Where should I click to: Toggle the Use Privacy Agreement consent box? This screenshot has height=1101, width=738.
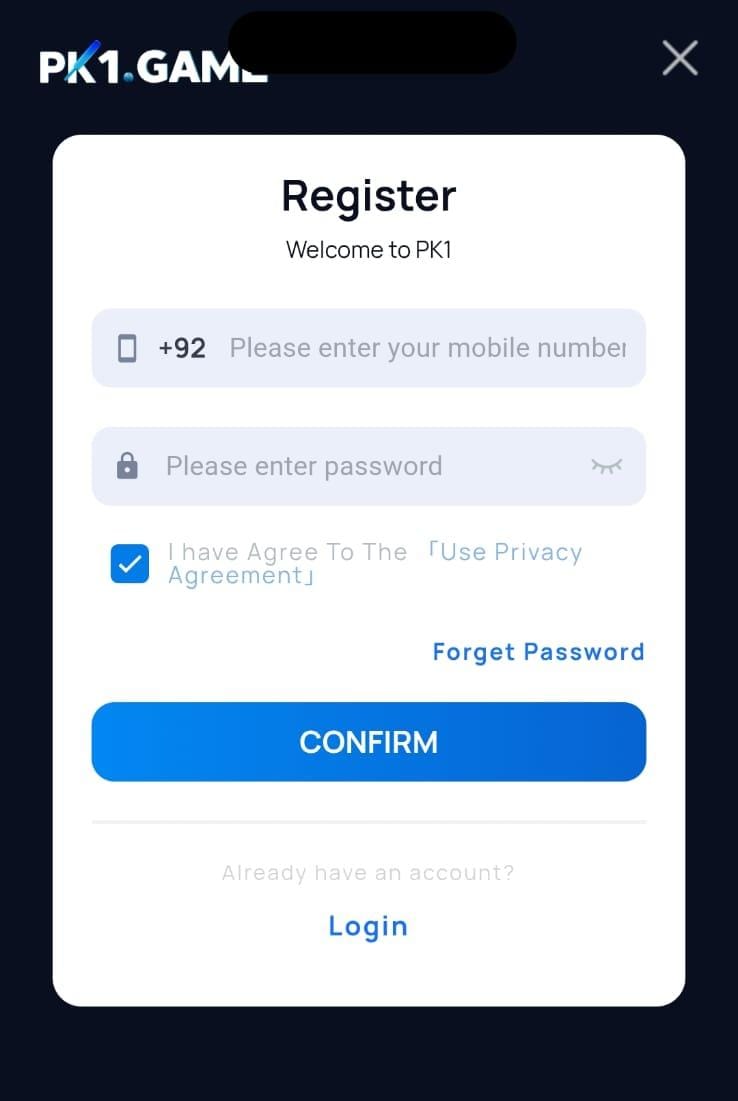coord(129,564)
